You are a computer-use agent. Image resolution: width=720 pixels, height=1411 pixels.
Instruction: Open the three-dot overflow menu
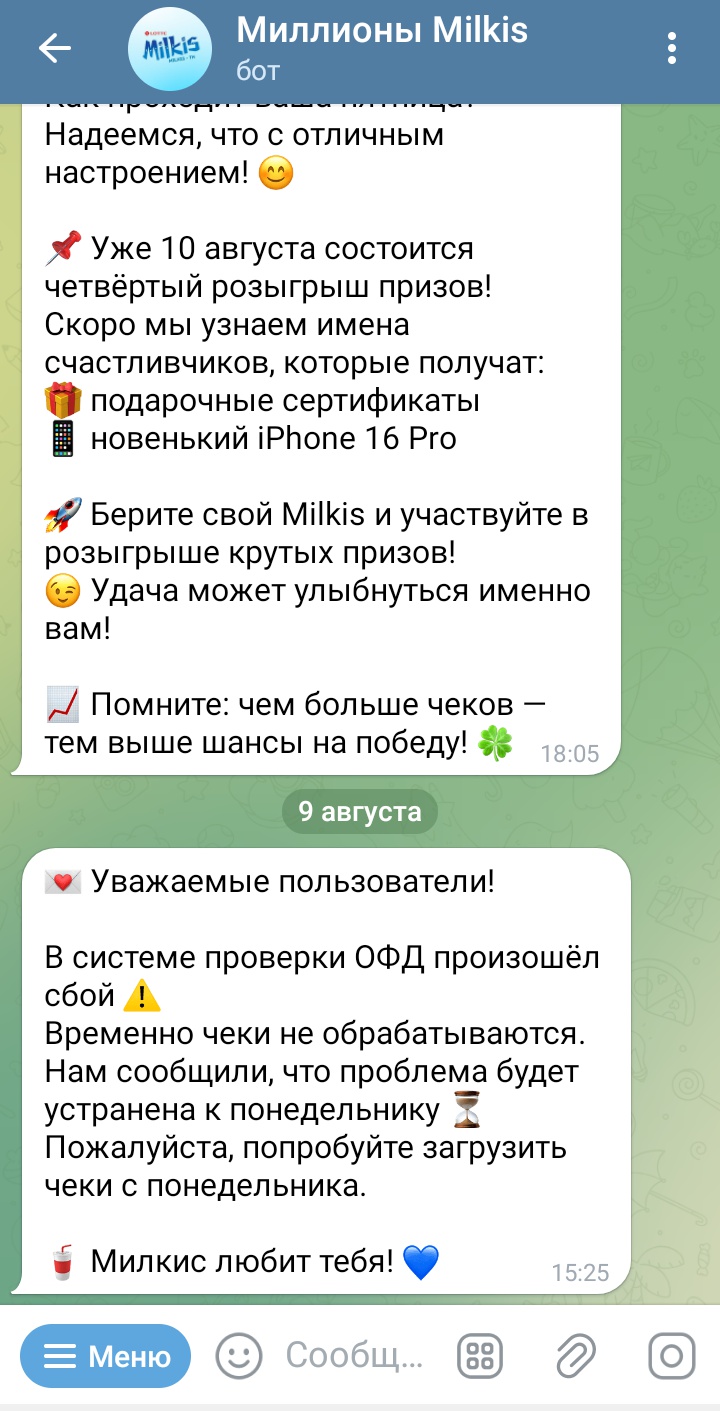672,50
